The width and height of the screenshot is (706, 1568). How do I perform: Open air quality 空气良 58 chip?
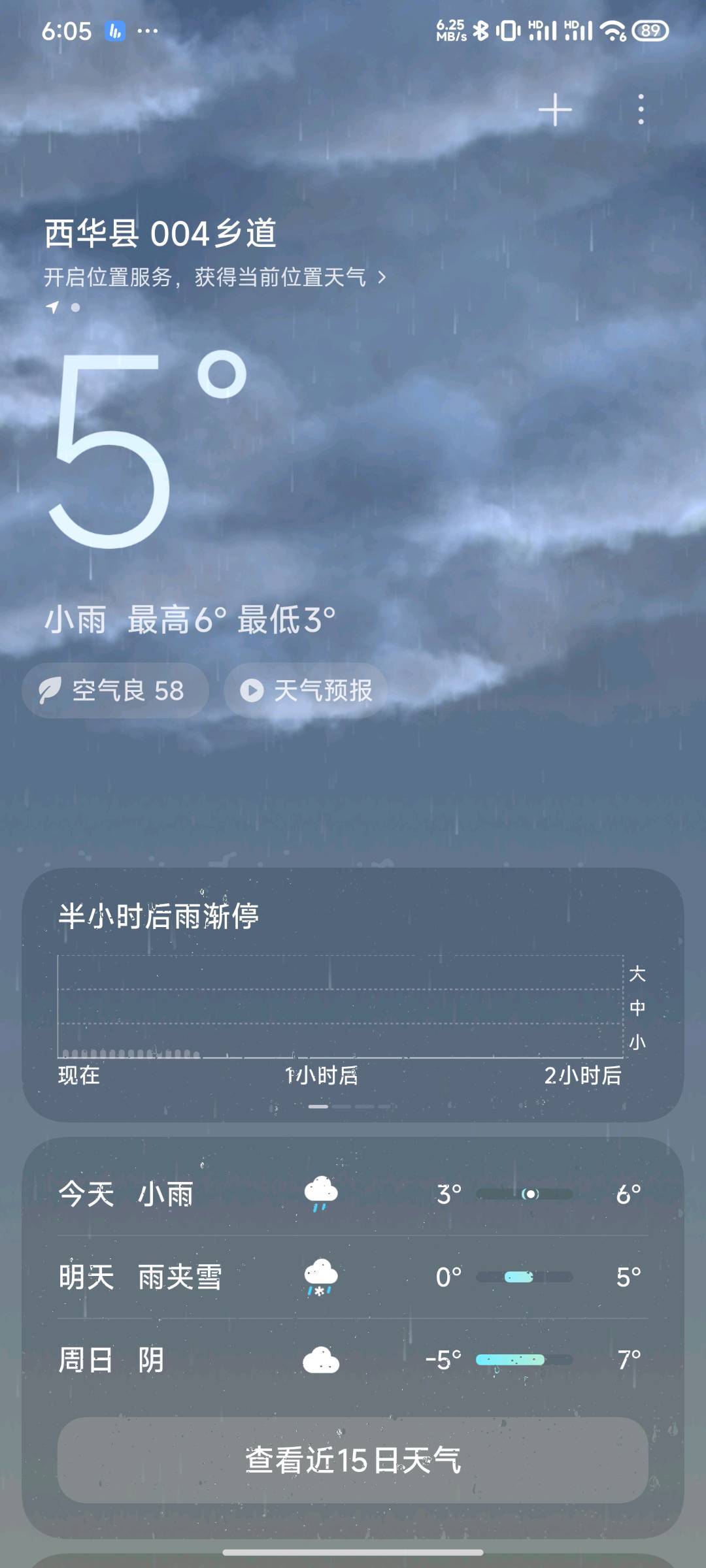116,691
